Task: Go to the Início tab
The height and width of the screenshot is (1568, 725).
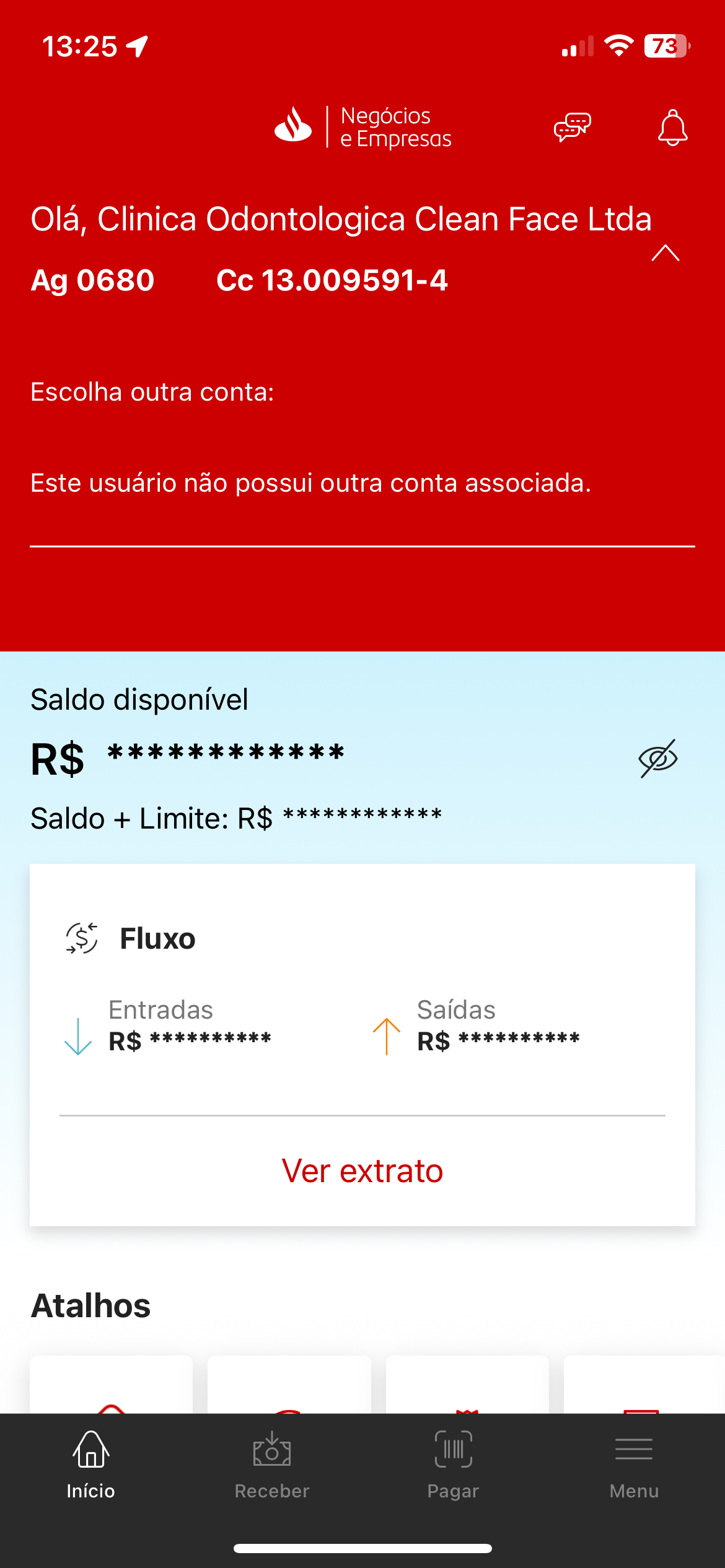Action: 91,1465
